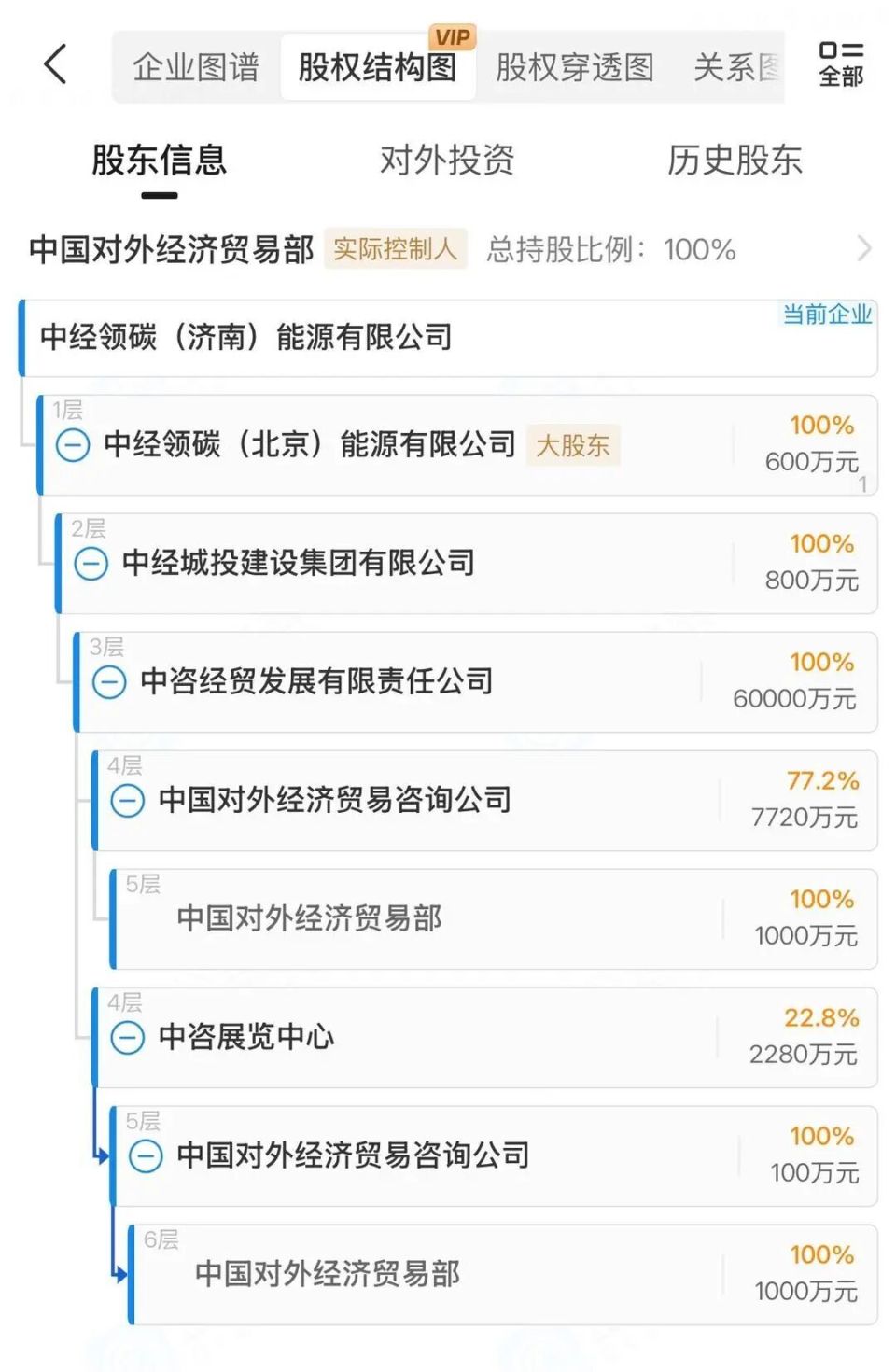This screenshot has height=1372, width=896.
Task: Select the 股东信息 tab
Action: [x=159, y=161]
